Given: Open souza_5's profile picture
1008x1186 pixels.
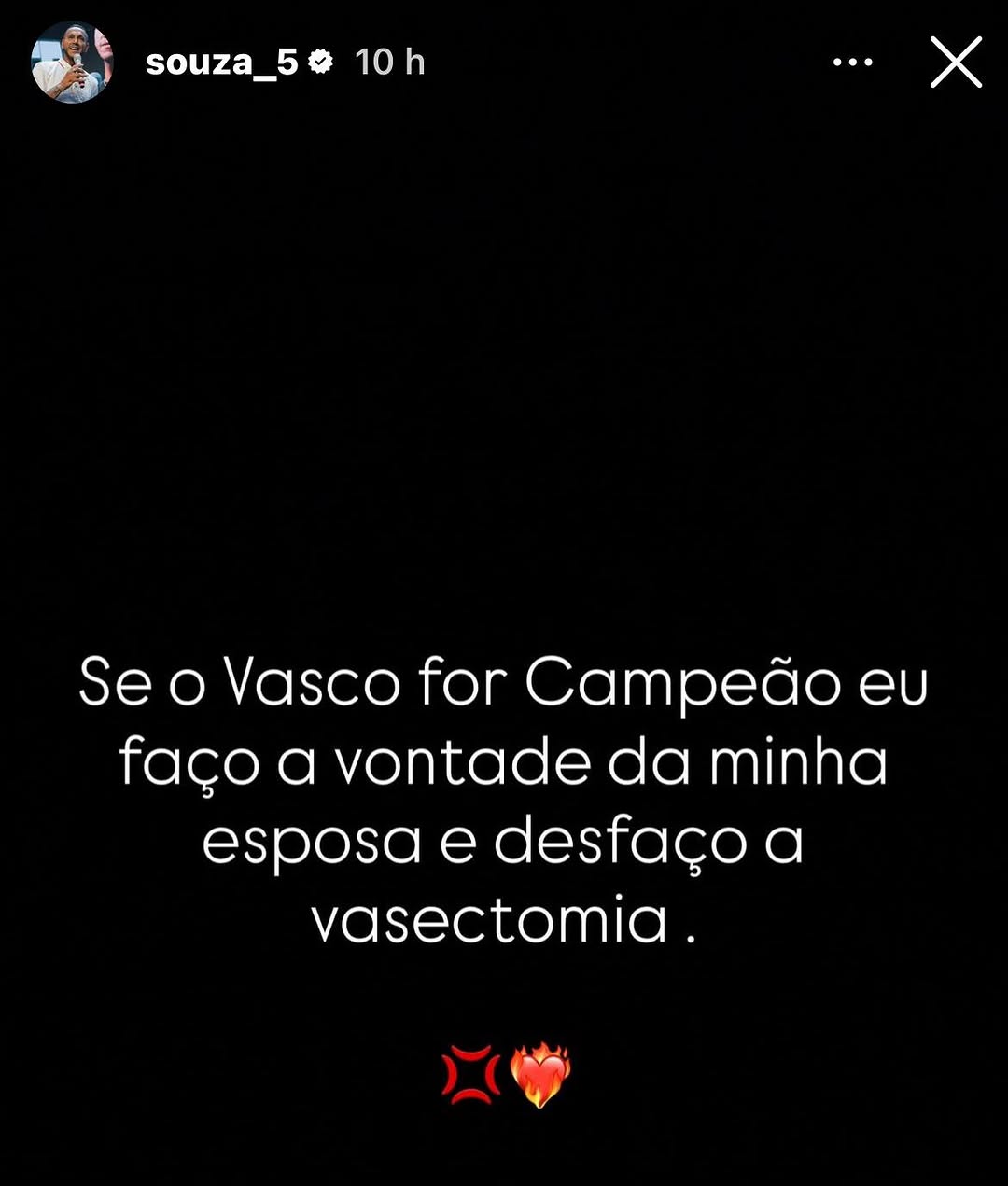Looking at the screenshot, I should (72, 63).
